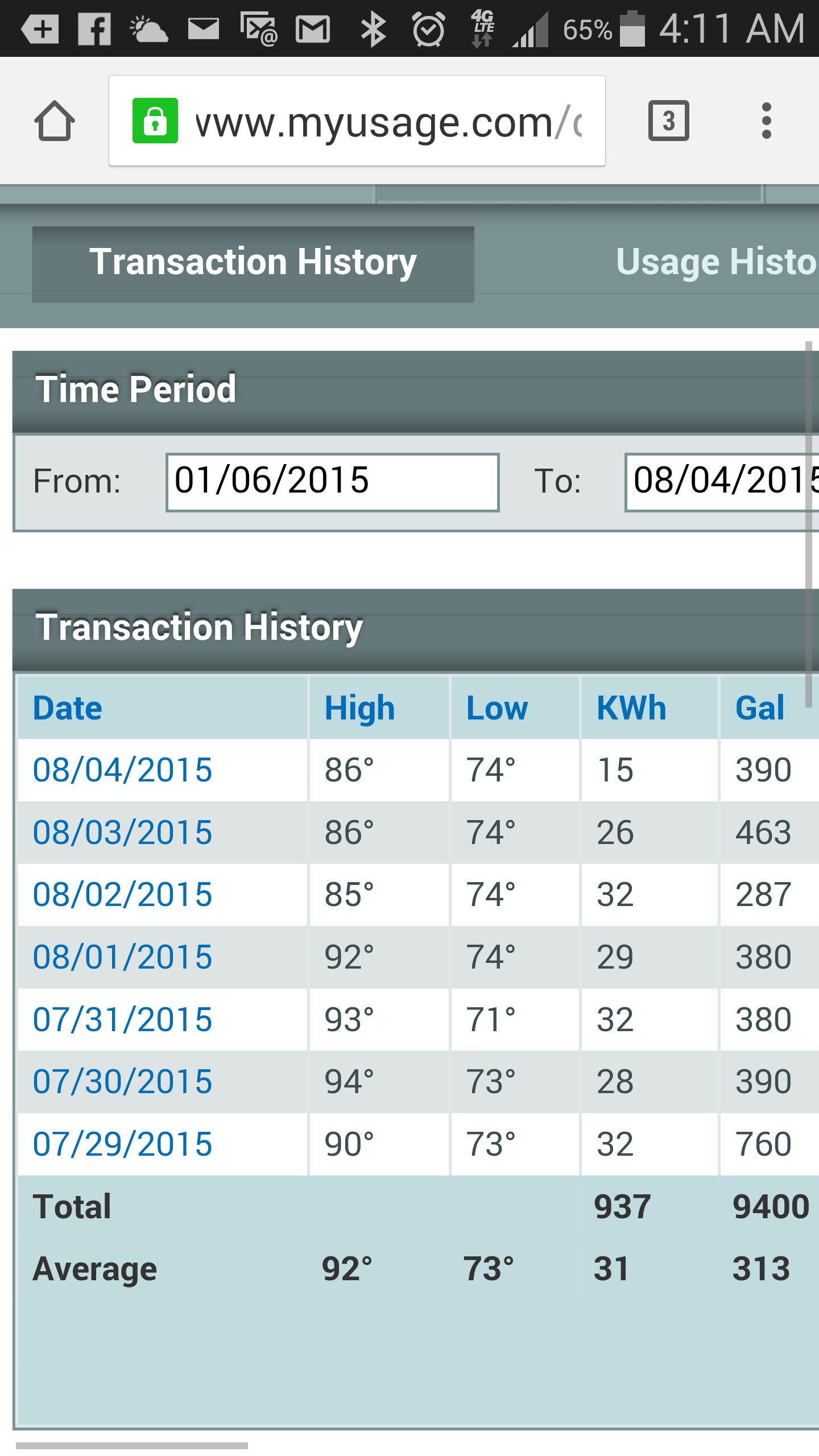This screenshot has height=1456, width=819.
Task: Open the 08/02/2015 entry
Action: pos(122,895)
